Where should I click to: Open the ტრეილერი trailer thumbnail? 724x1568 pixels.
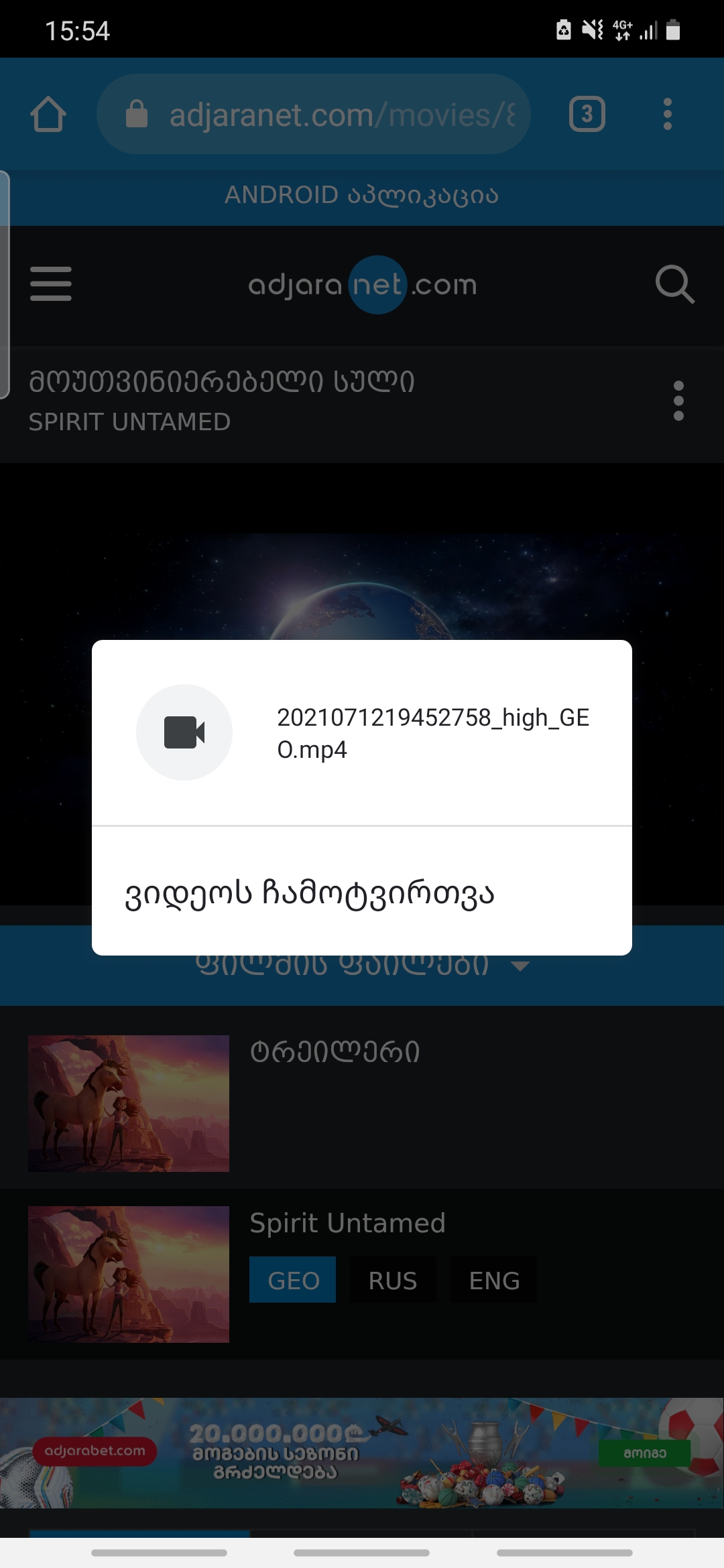tap(129, 1103)
